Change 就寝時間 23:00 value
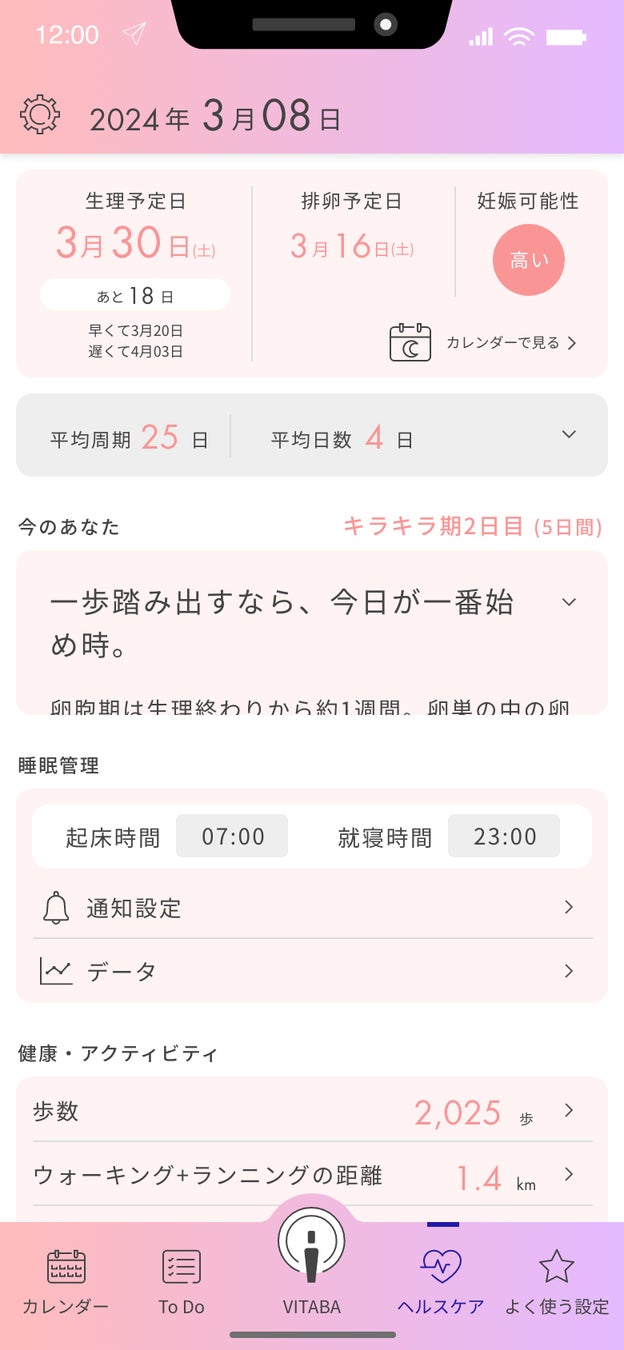This screenshot has width=624, height=1350. (504, 837)
